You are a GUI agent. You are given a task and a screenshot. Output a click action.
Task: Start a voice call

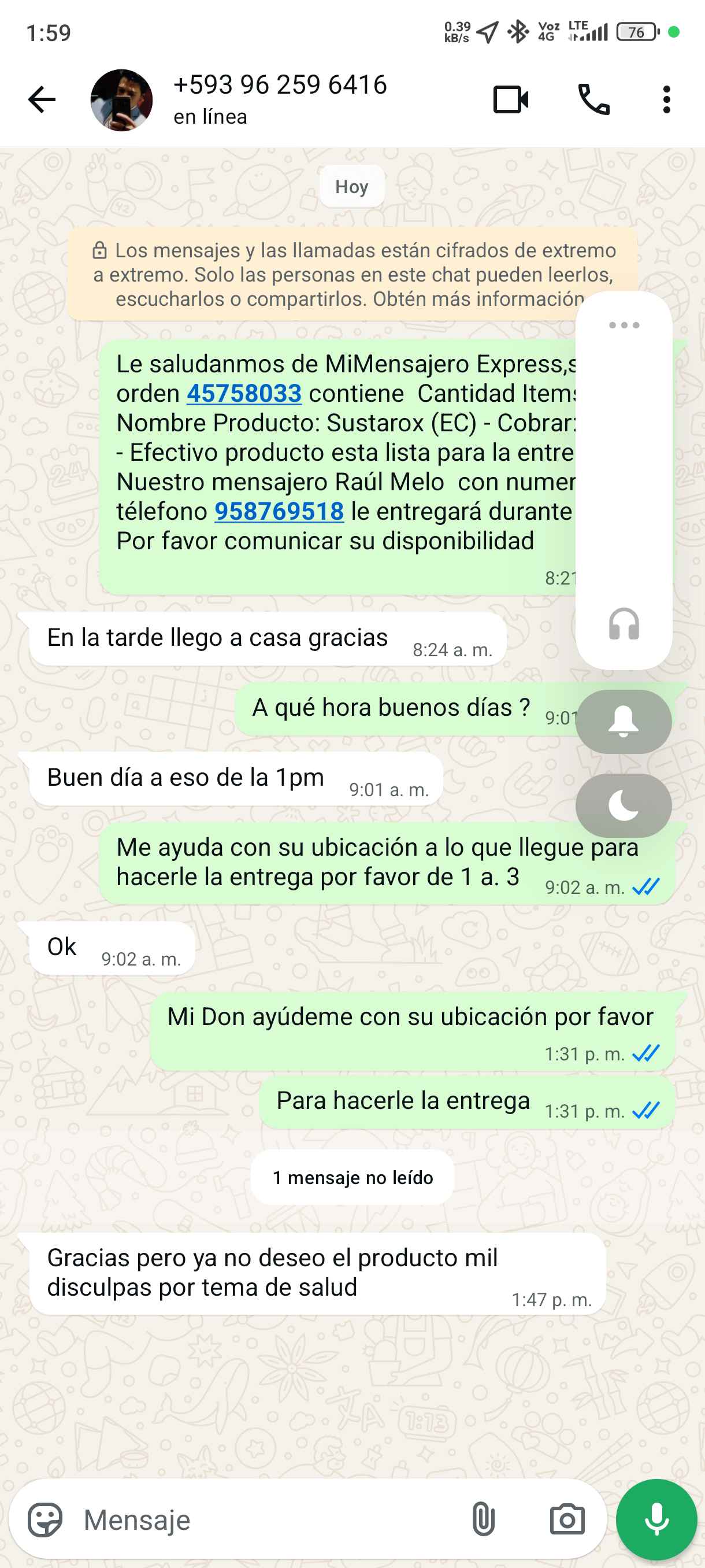coord(593,100)
